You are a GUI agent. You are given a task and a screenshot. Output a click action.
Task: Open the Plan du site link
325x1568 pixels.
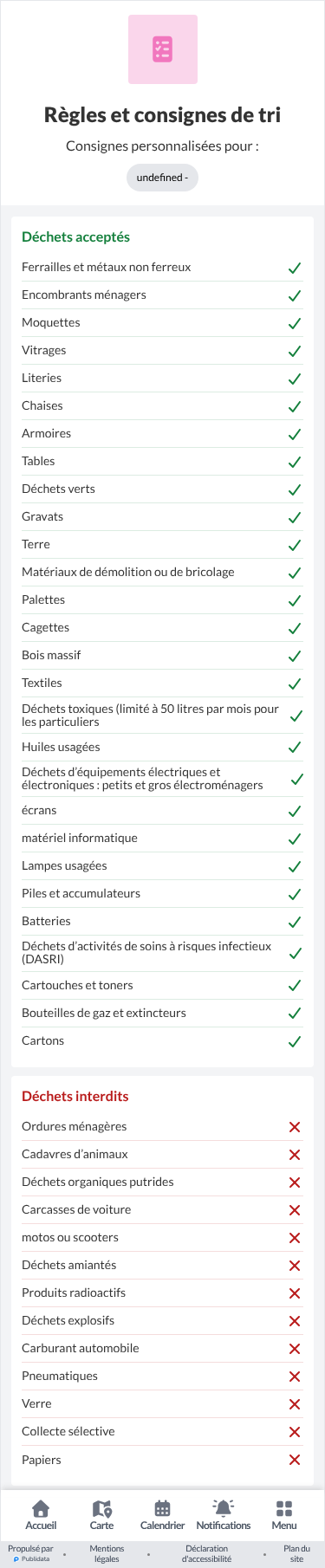[296, 1553]
